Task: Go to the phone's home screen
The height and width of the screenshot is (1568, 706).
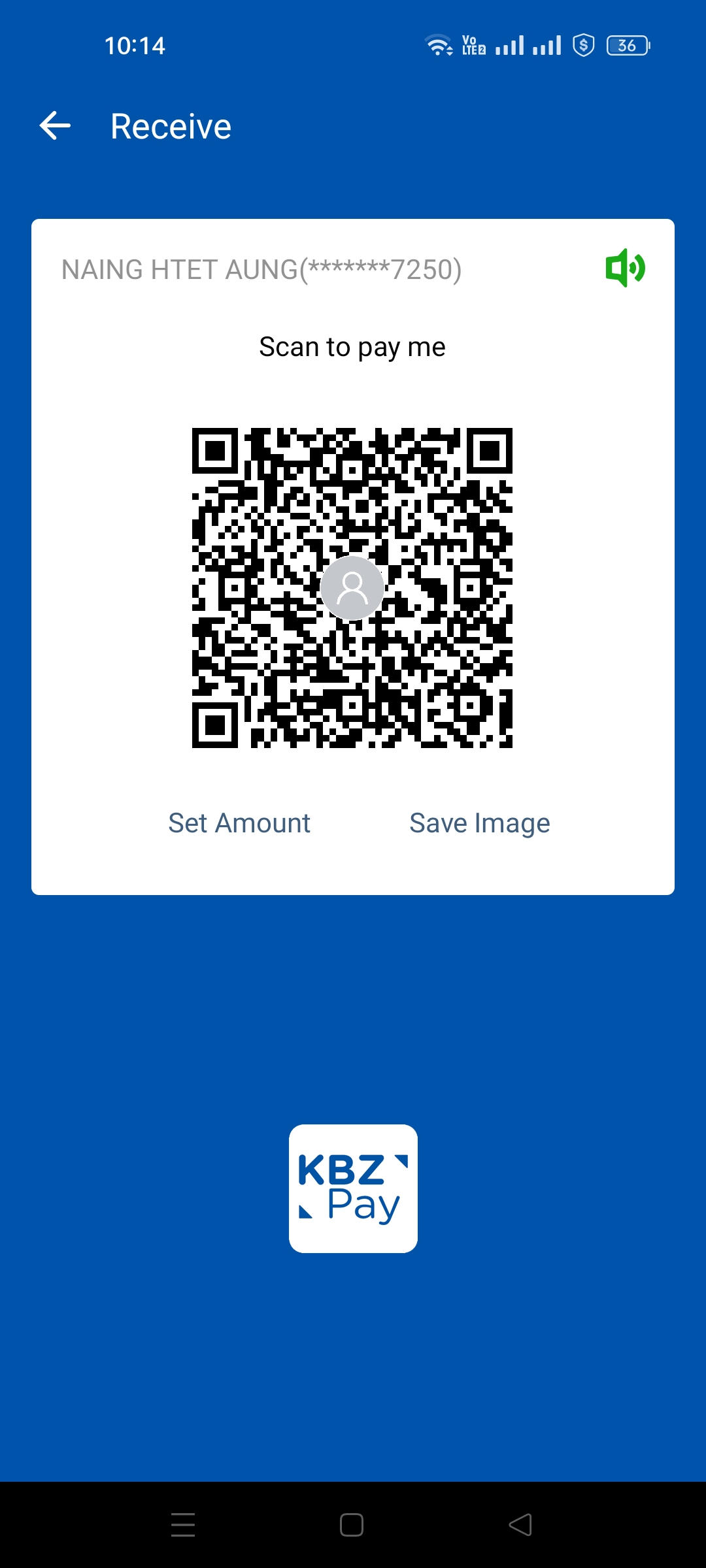Action: [352, 1525]
